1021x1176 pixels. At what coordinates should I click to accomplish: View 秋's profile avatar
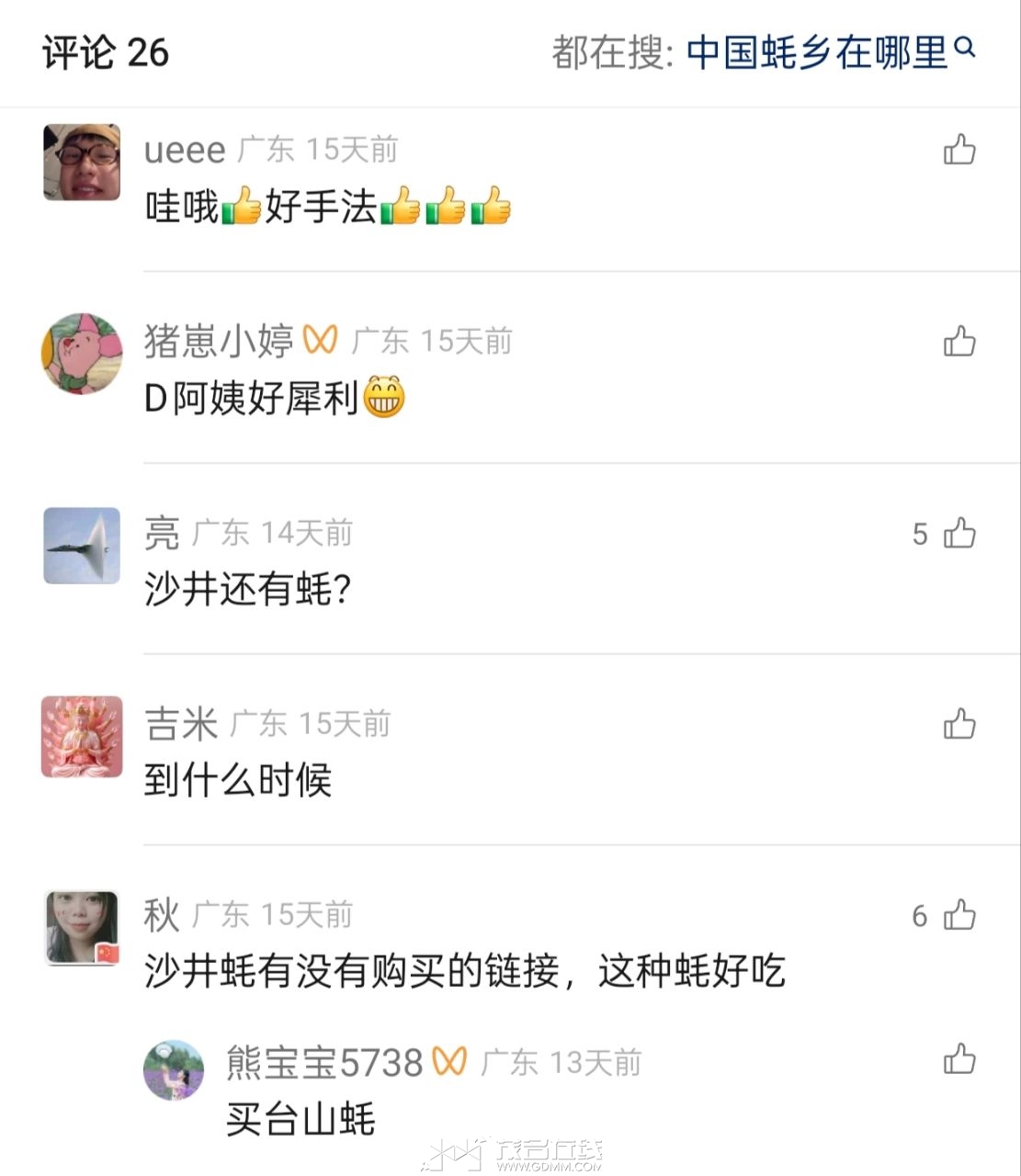tap(82, 928)
